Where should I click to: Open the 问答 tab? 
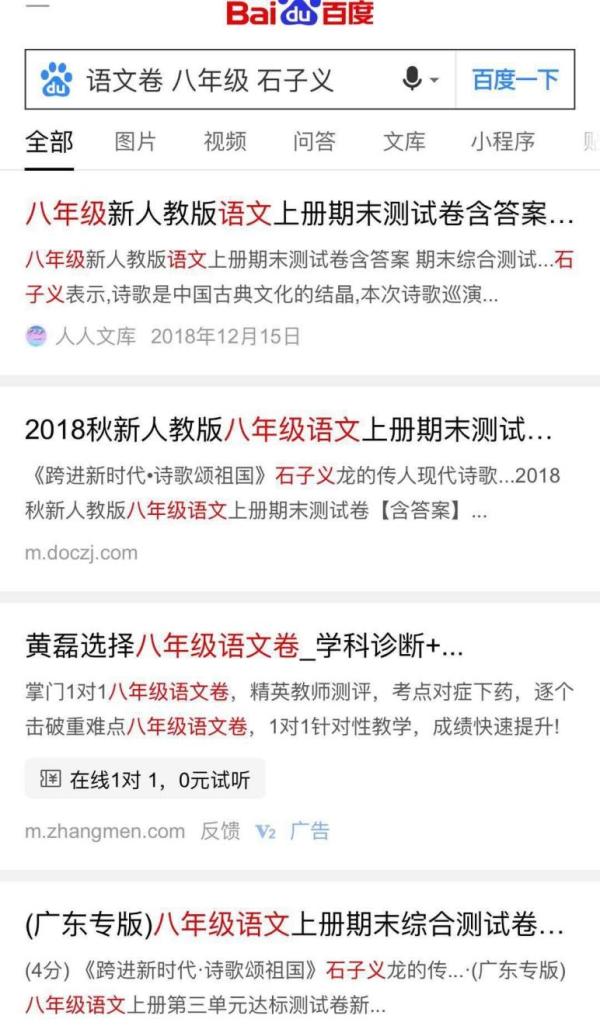point(314,141)
